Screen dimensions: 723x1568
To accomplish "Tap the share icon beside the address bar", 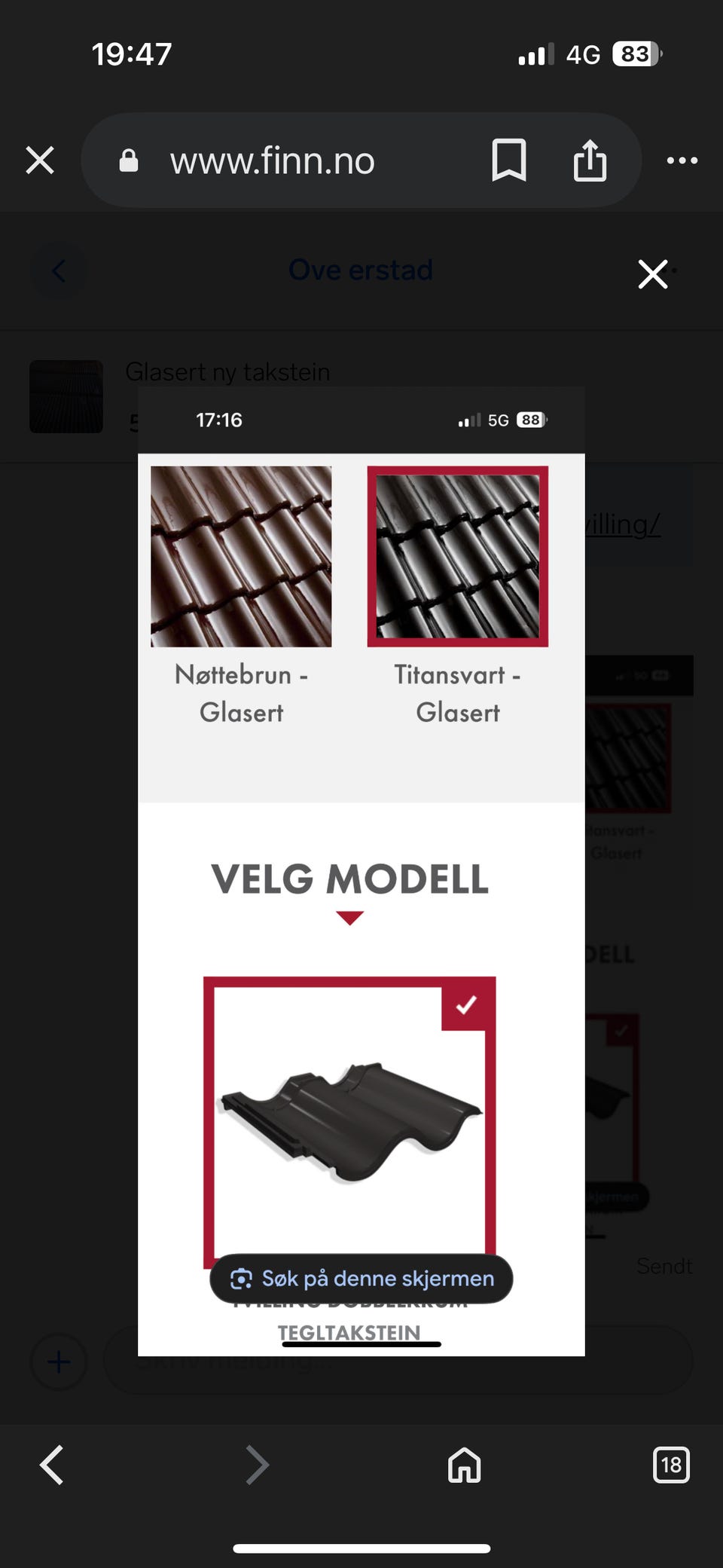I will click(590, 160).
